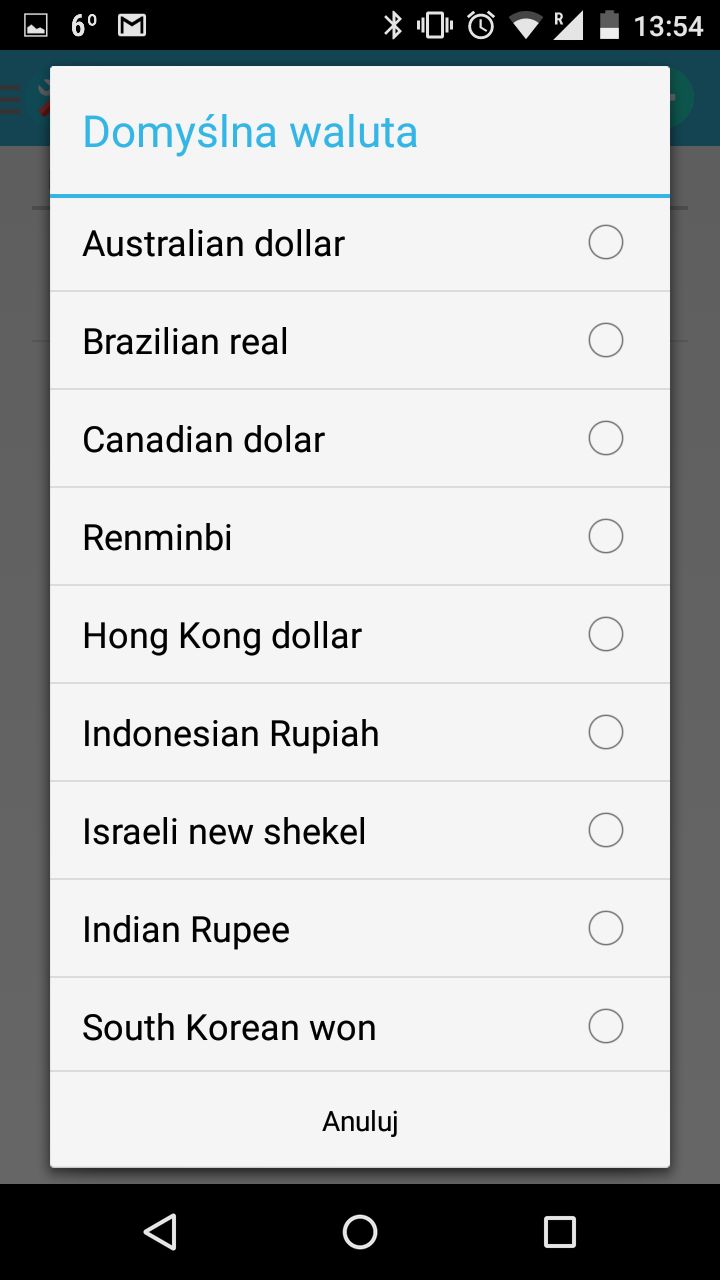
Task: Tap the system back button
Action: [x=160, y=1232]
